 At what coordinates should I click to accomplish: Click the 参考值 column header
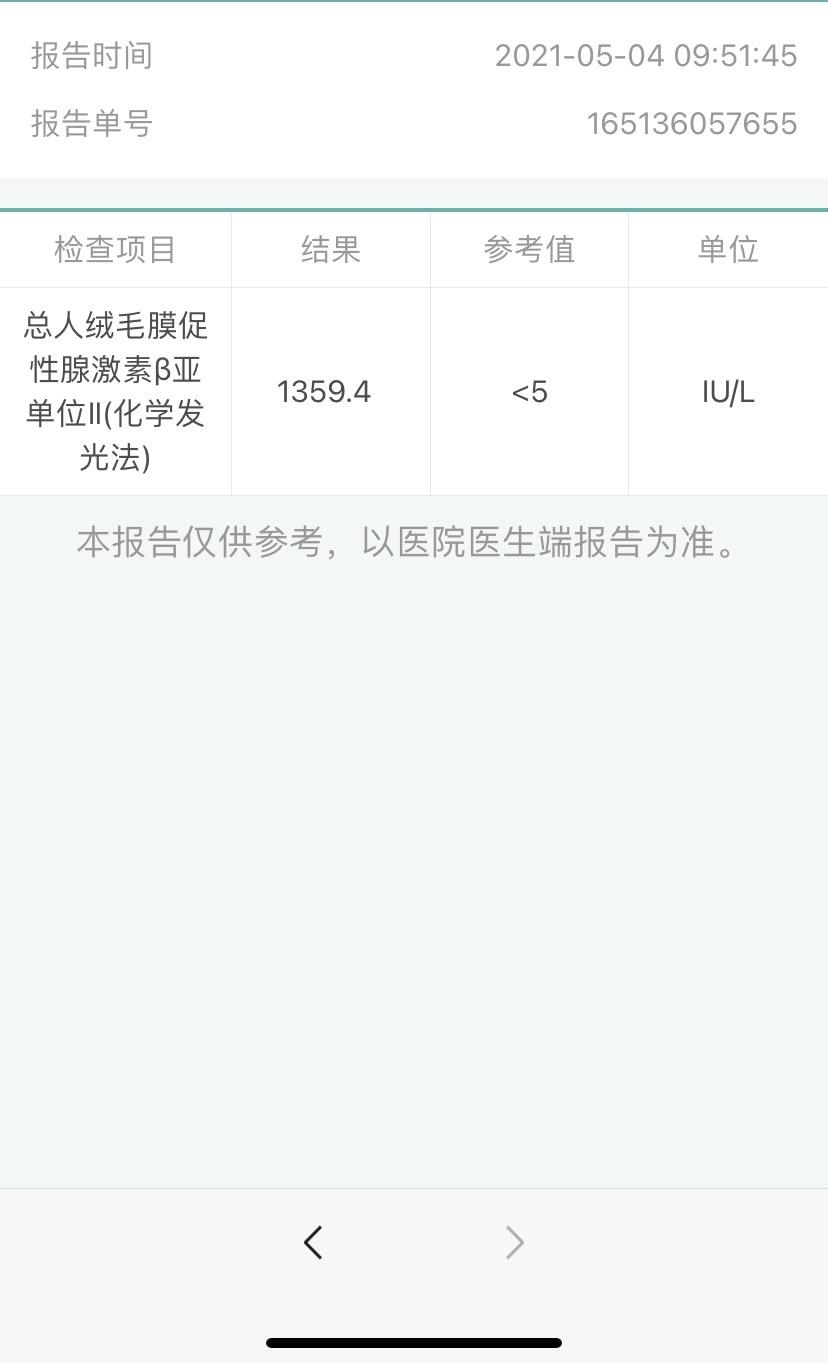click(529, 249)
